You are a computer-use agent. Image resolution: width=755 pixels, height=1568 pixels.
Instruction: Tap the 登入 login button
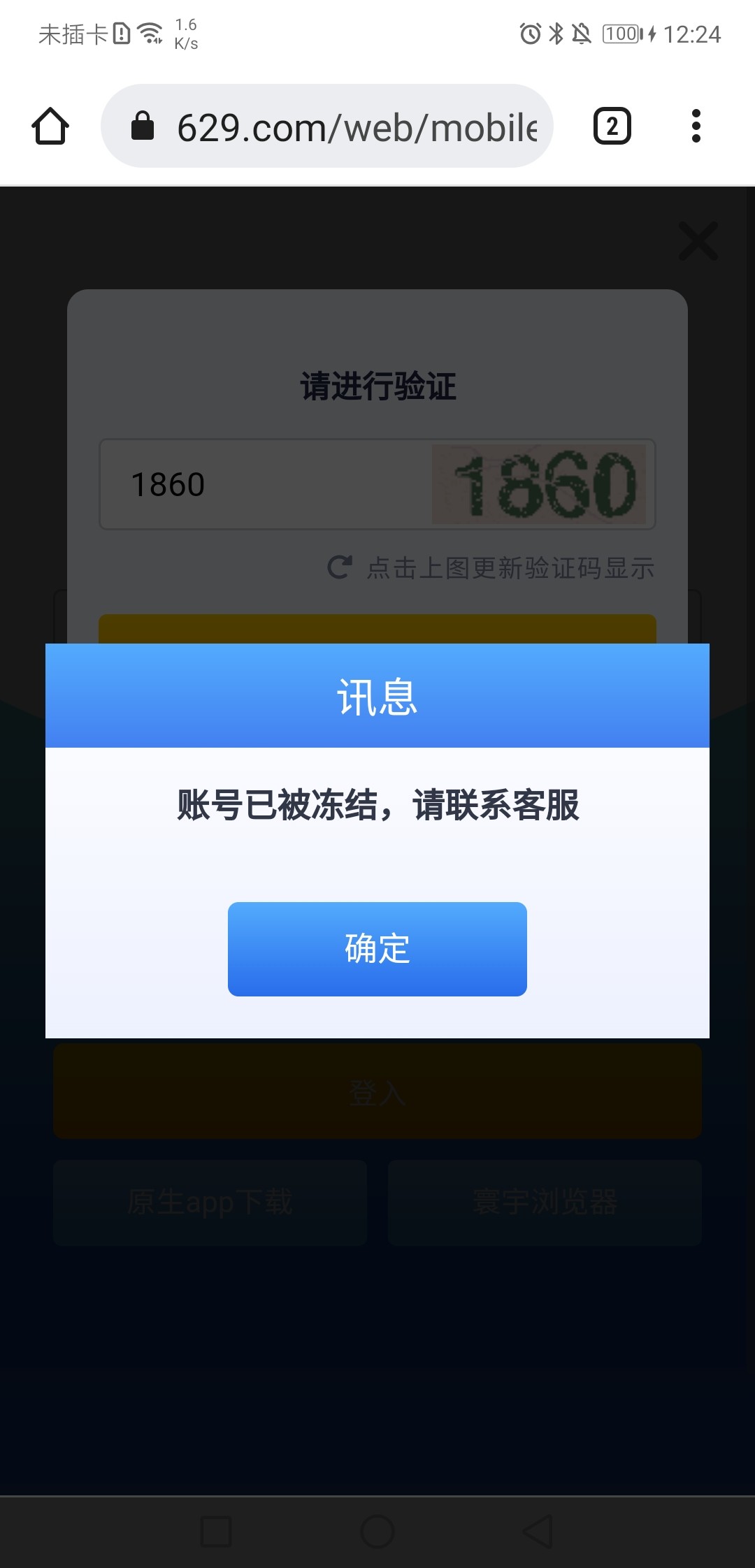tap(377, 1091)
